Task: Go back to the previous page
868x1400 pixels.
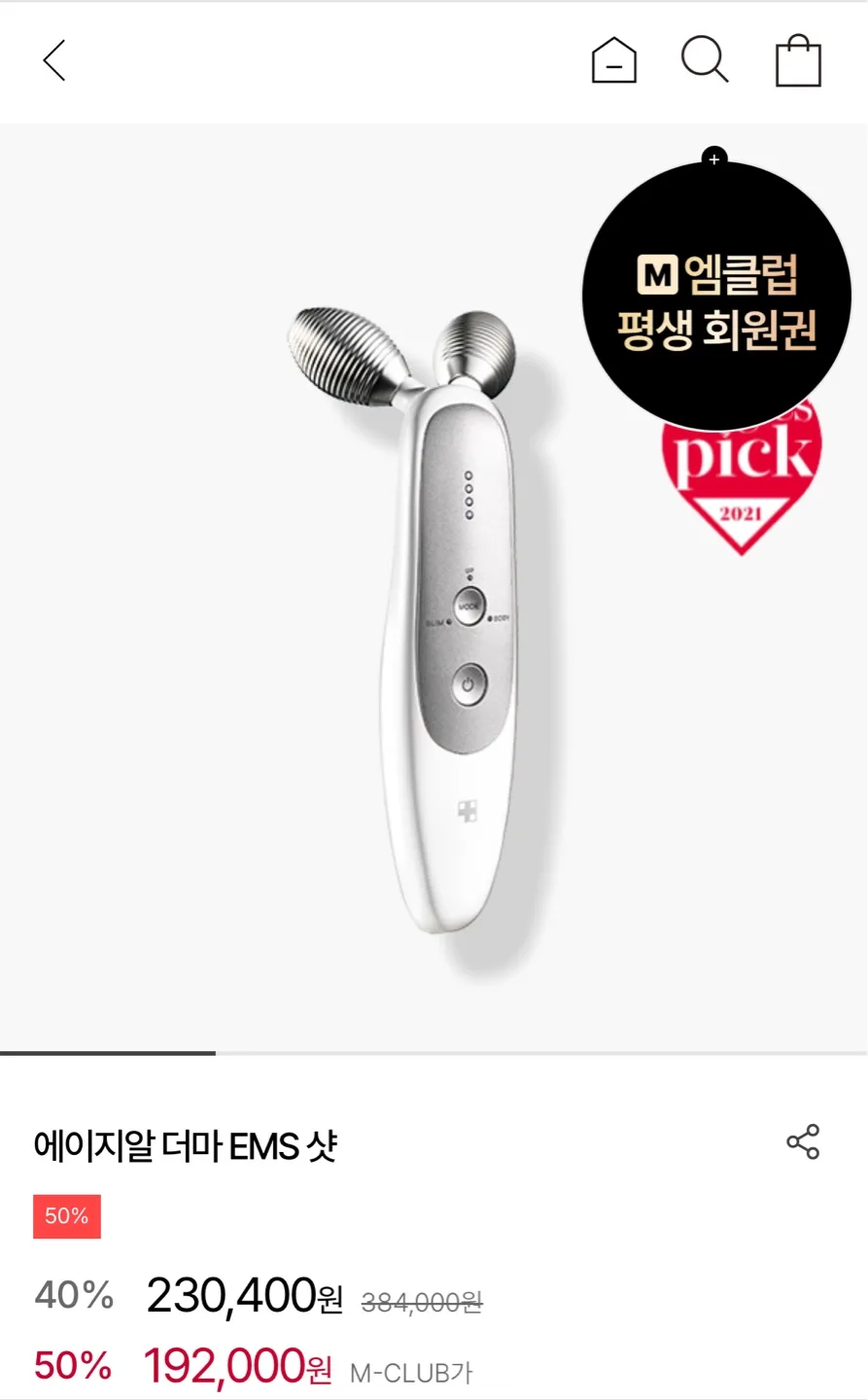Action: [54, 60]
